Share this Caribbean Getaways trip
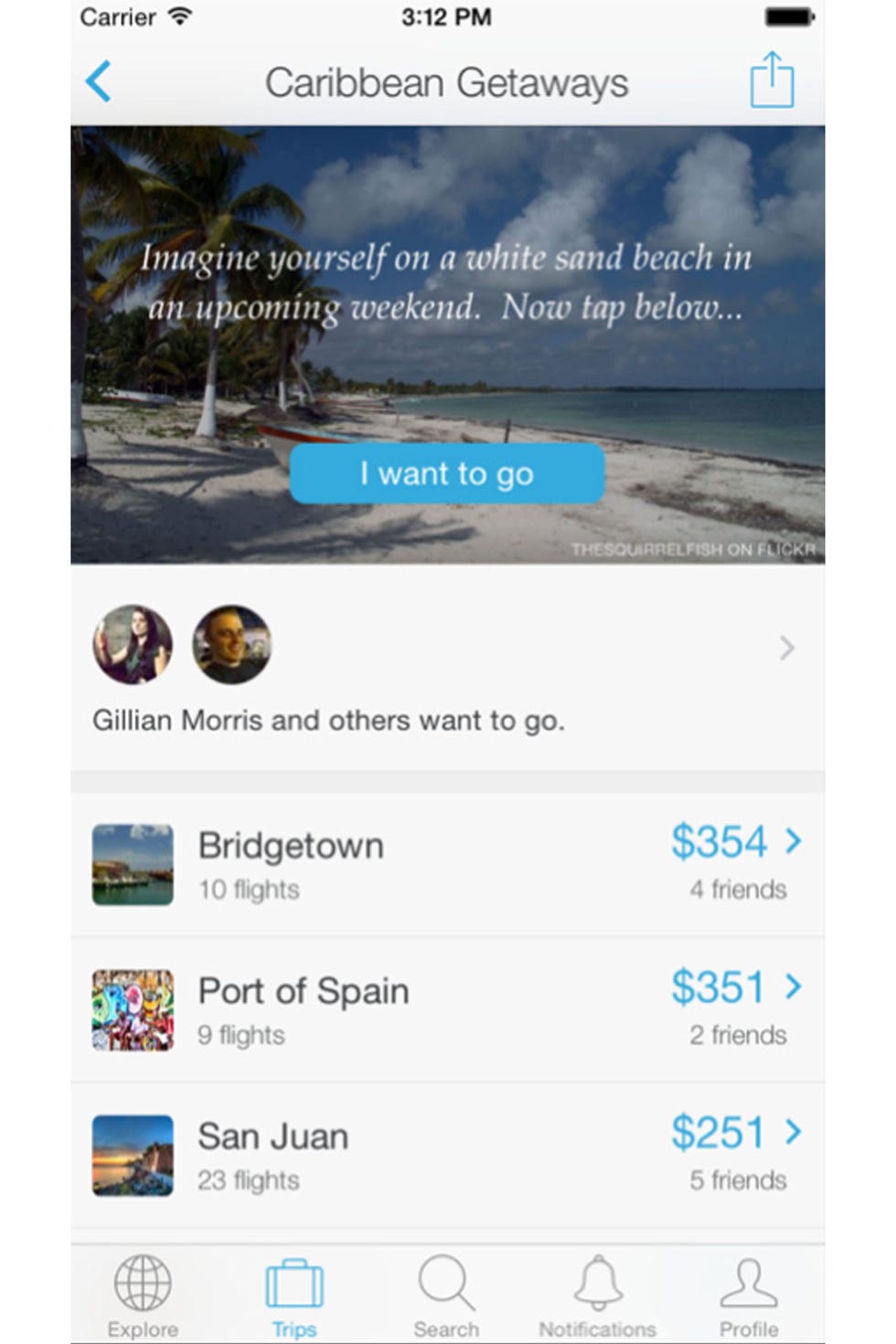The width and height of the screenshot is (896, 1344). coord(772,80)
